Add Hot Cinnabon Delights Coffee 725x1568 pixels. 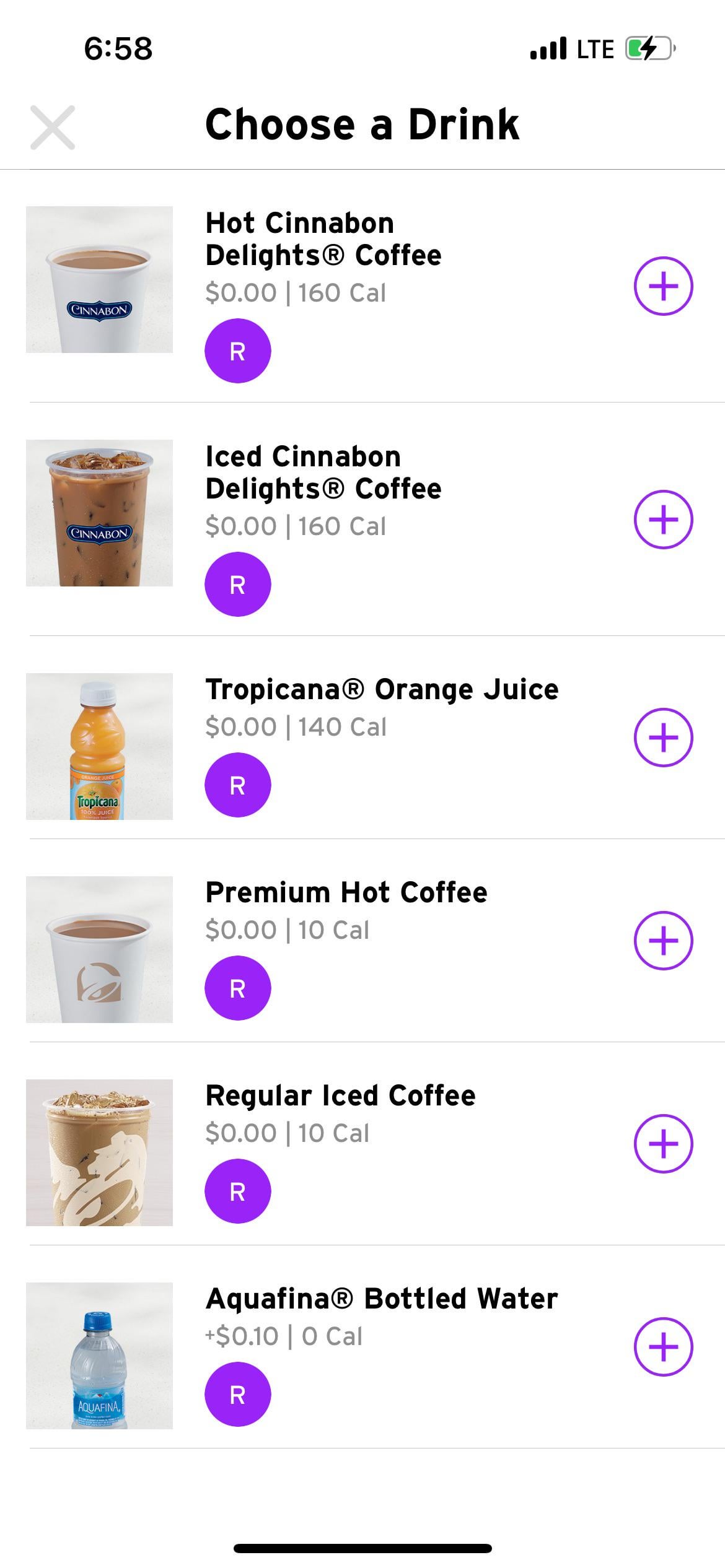coord(663,285)
